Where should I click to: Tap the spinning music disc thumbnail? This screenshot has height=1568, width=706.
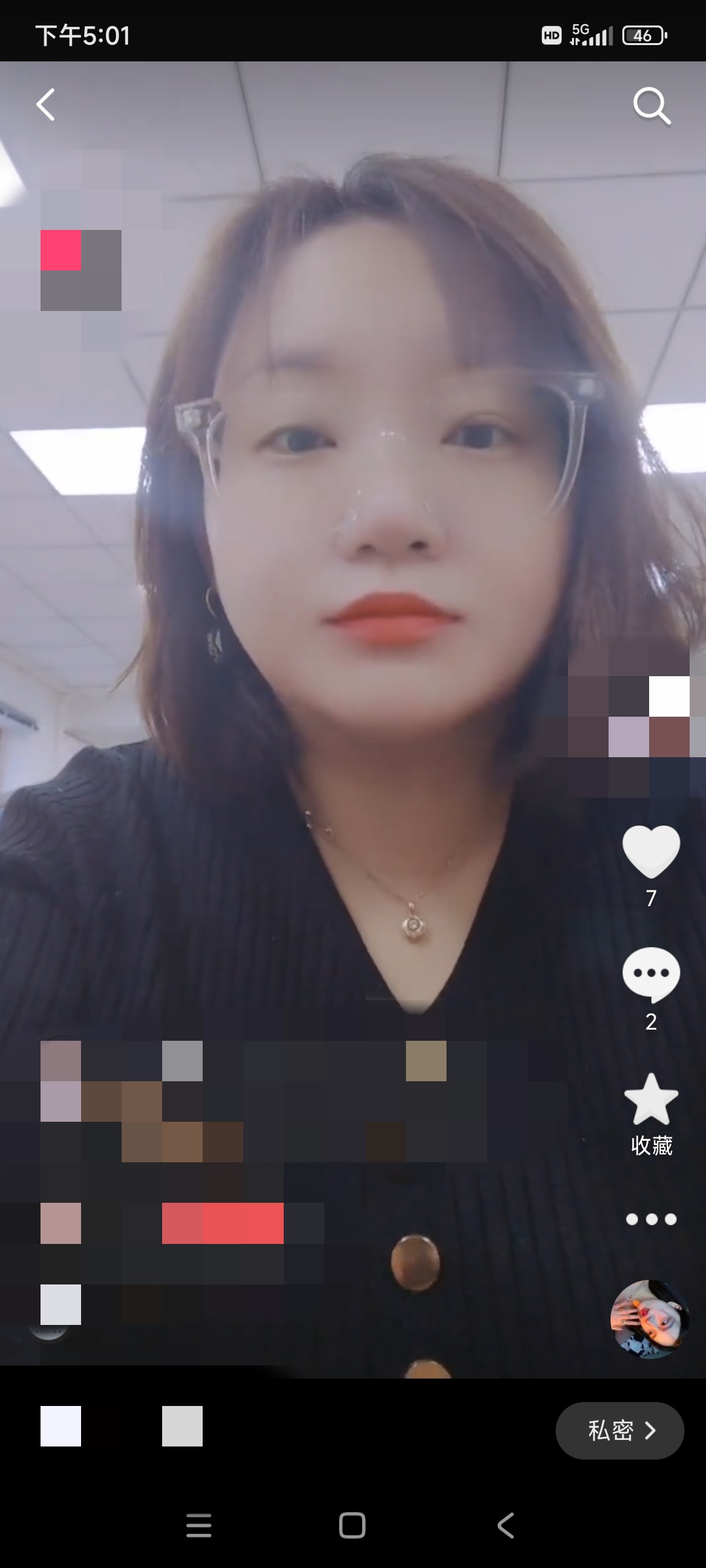click(650, 1319)
